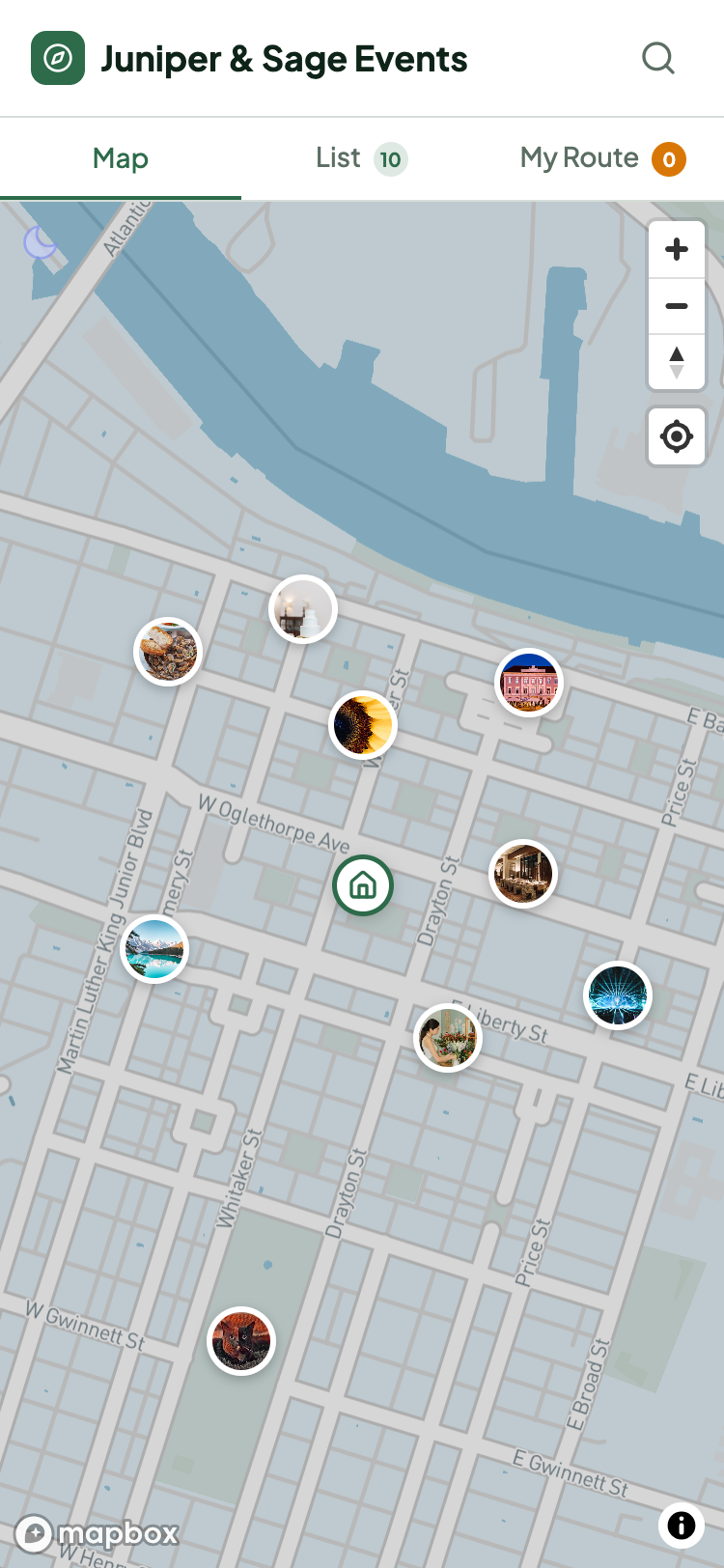
Task: Click the Juniper & Sage compass logo
Action: coord(58,58)
